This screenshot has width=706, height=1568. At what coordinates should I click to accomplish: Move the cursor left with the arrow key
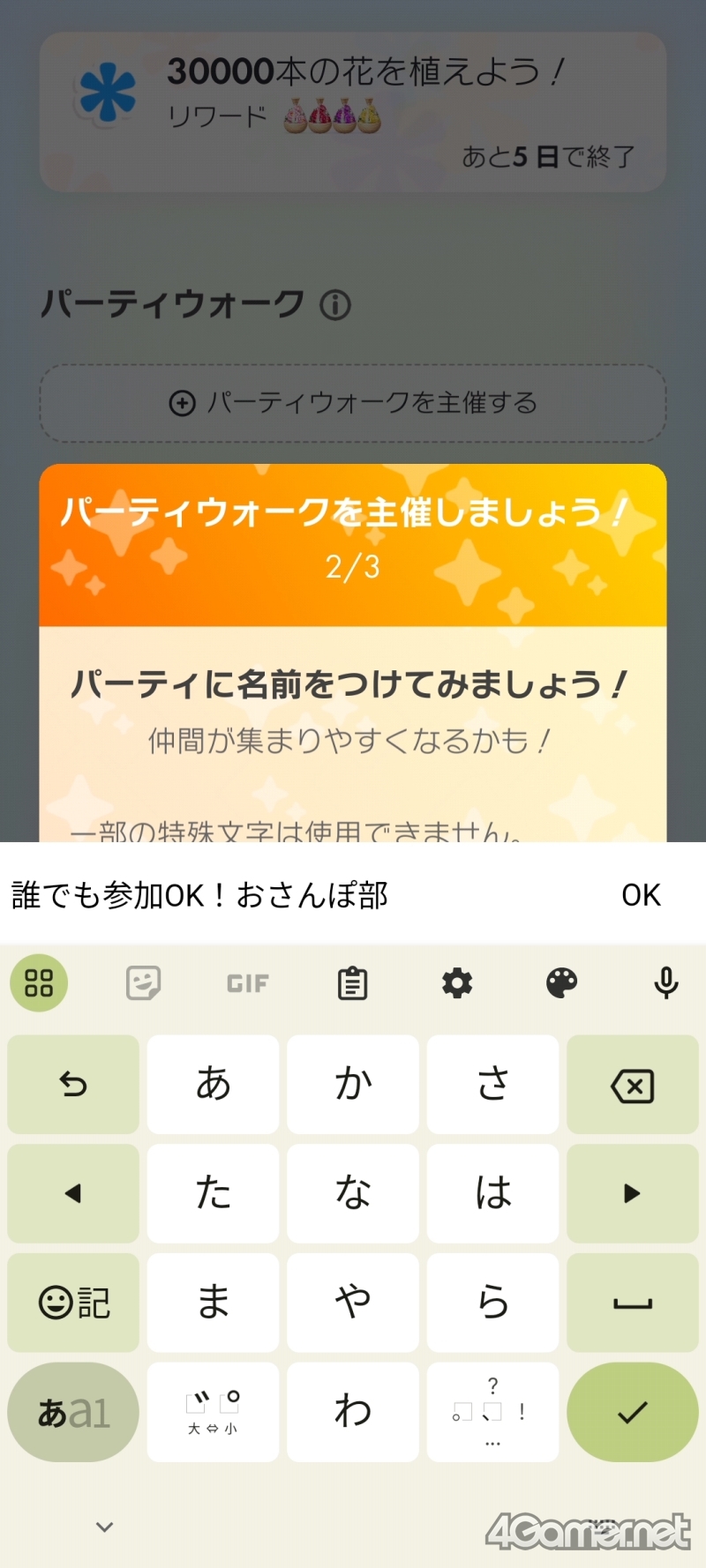coord(73,1193)
